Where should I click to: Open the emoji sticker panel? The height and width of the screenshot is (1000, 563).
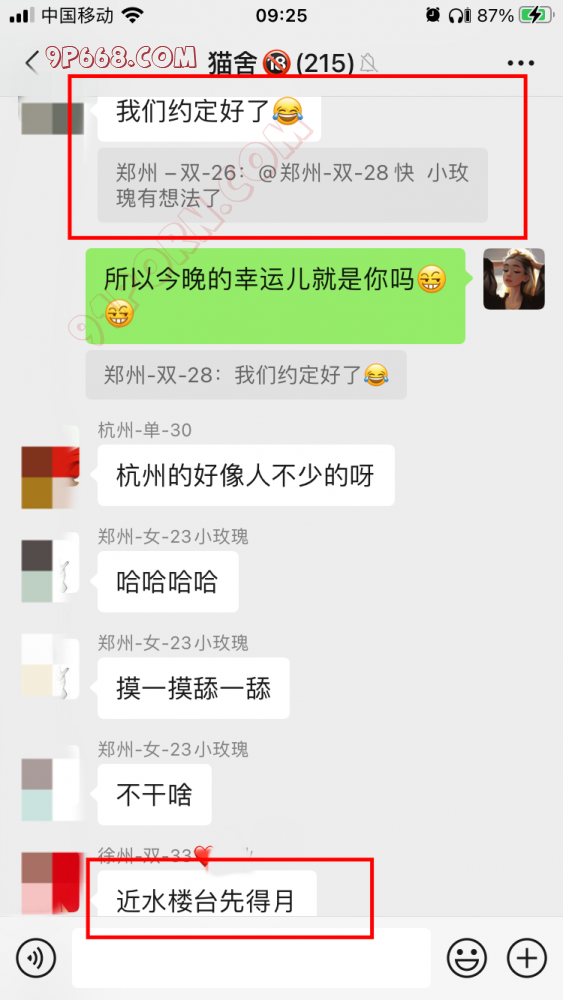click(467, 957)
